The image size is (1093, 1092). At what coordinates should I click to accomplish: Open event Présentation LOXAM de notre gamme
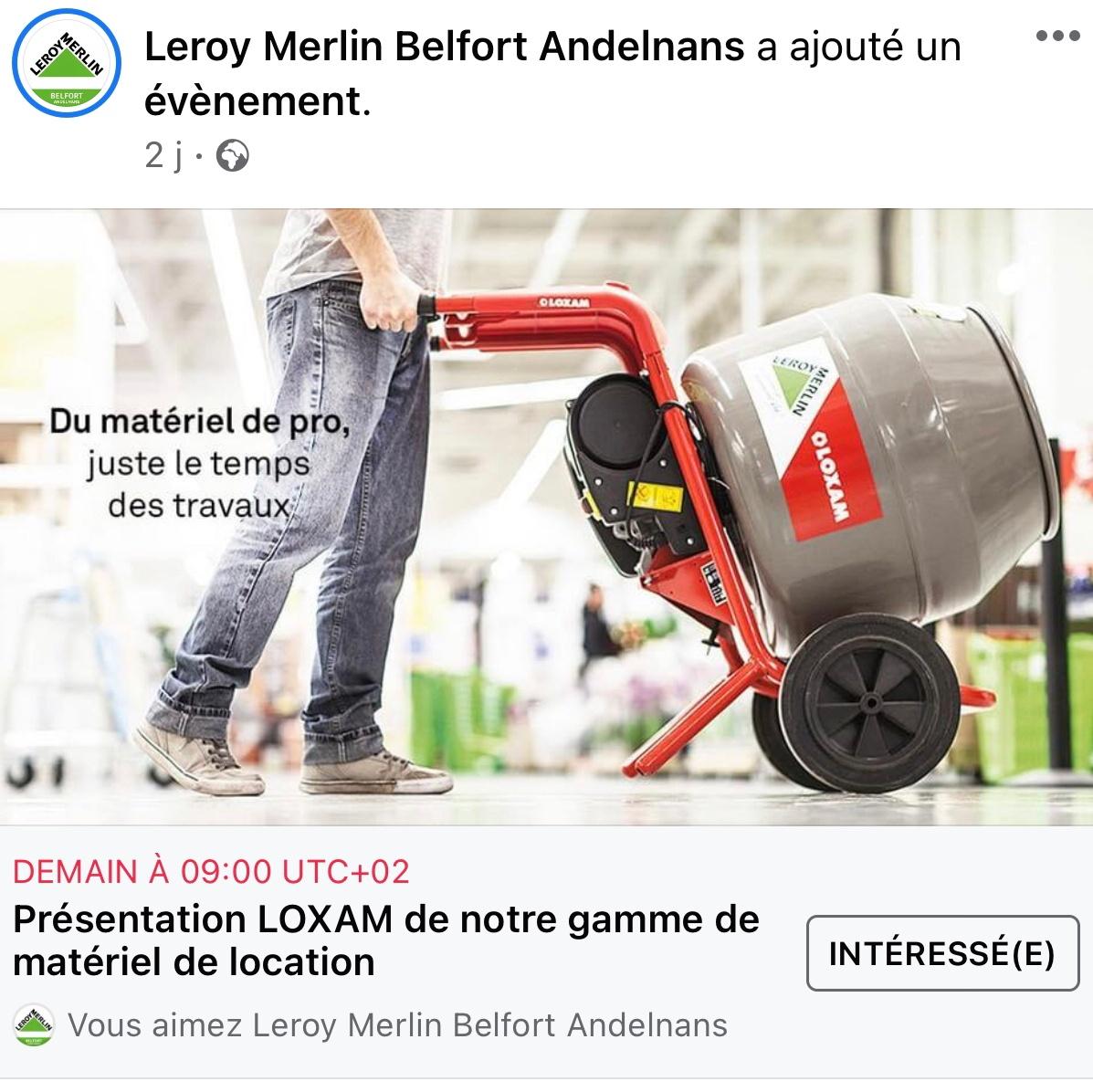386,940
